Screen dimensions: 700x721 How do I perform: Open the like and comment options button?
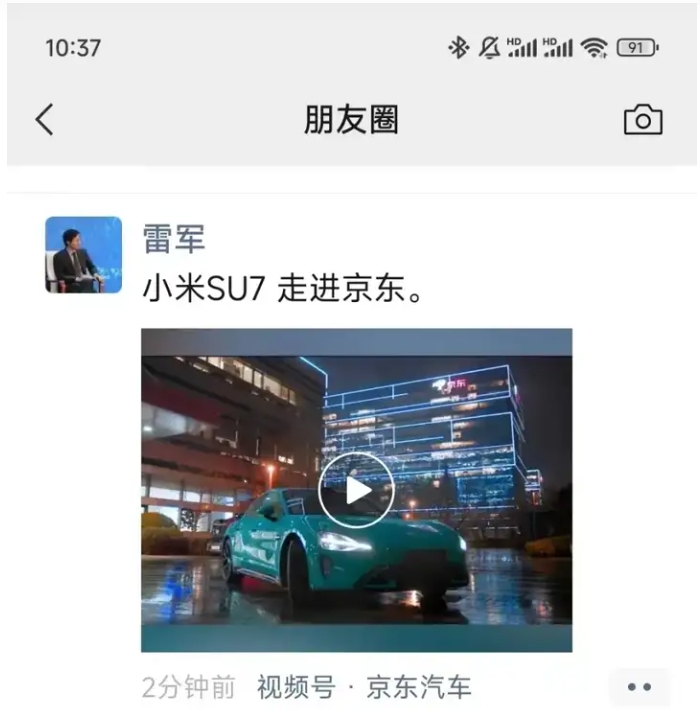638,687
